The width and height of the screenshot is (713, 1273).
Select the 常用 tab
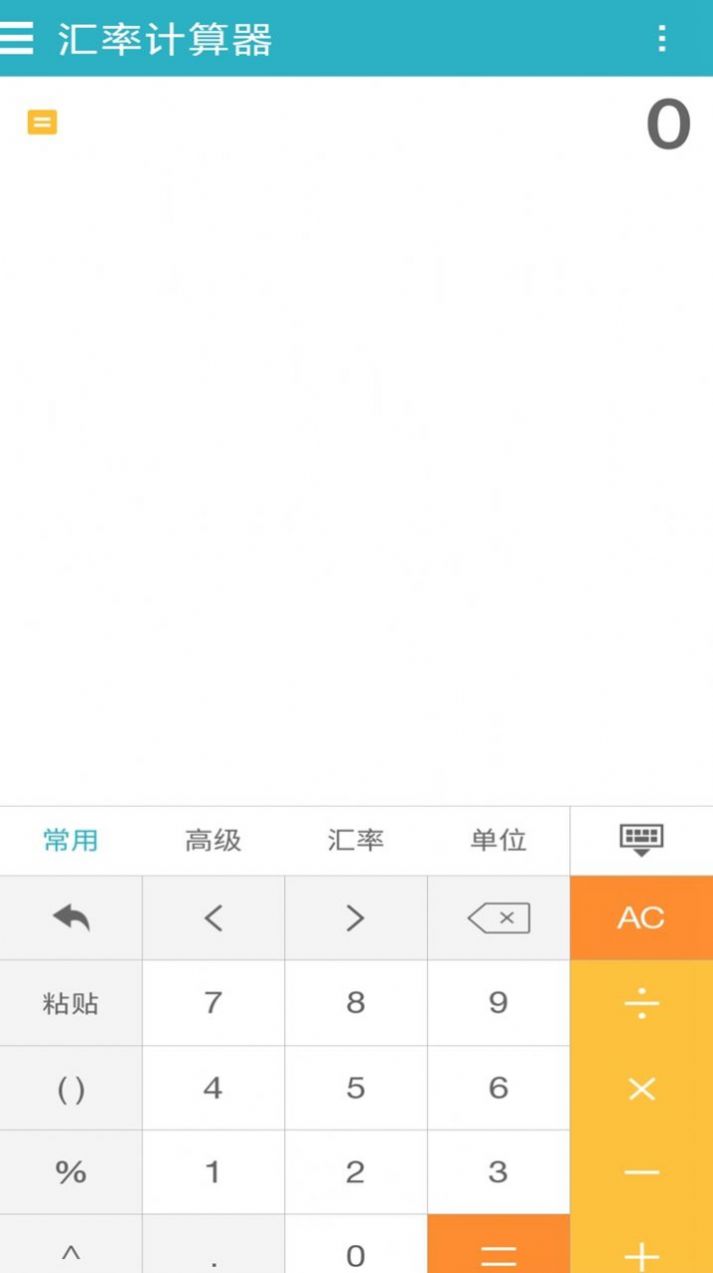point(71,840)
